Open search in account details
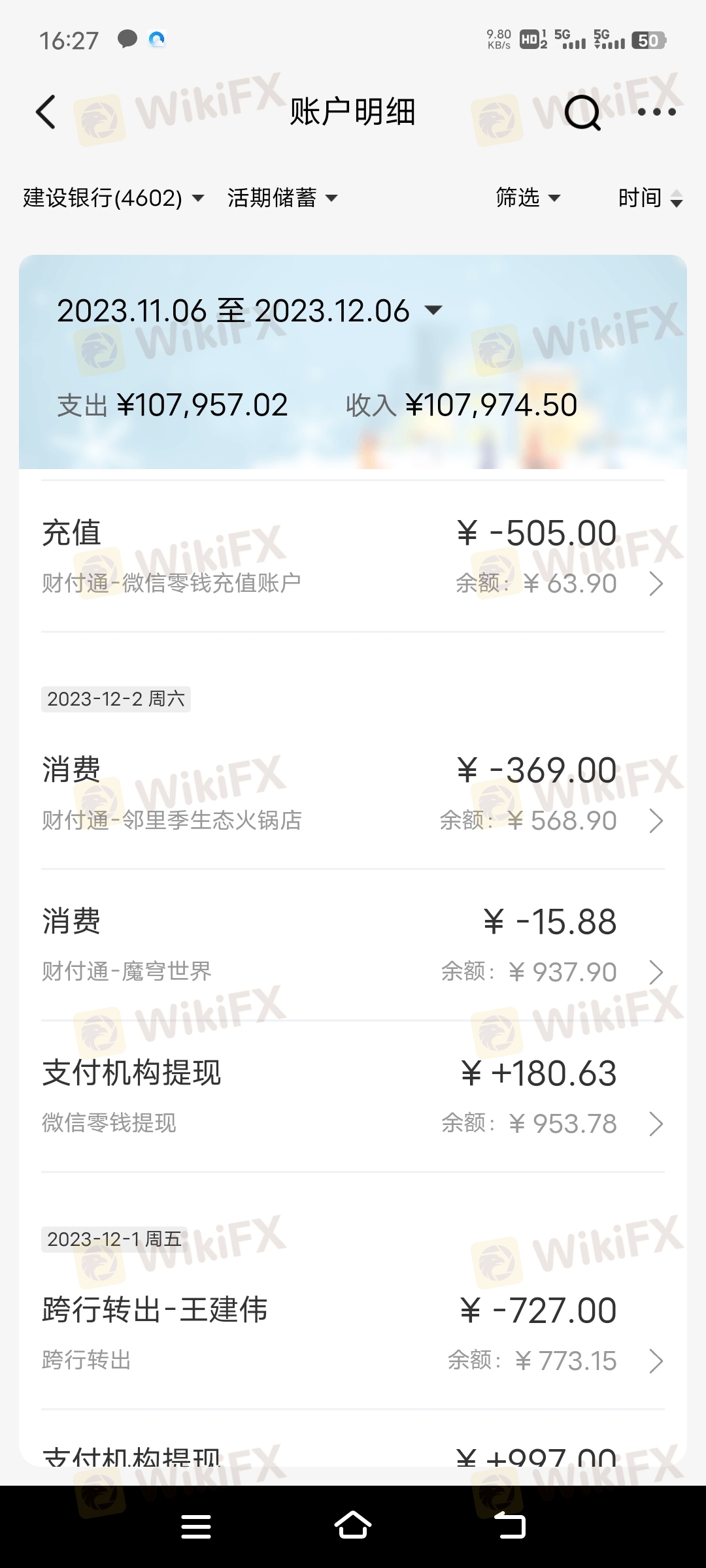The height and width of the screenshot is (1568, 706). pyautogui.click(x=582, y=112)
